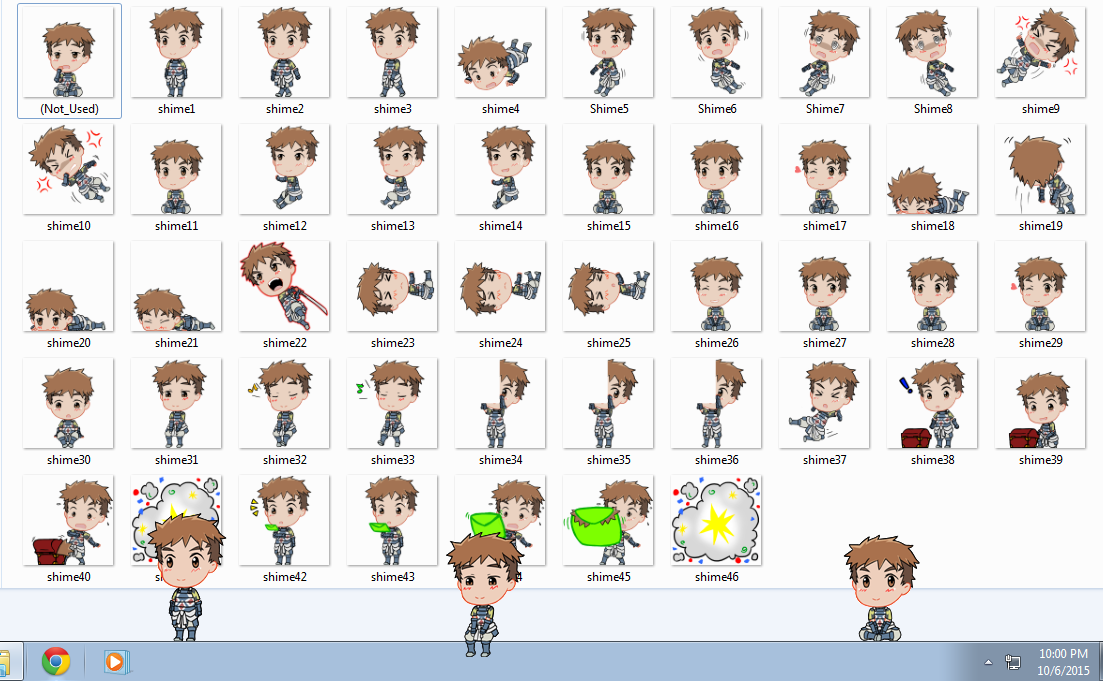Select the Shime7 thumbnail
1103x681 pixels.
(824, 54)
